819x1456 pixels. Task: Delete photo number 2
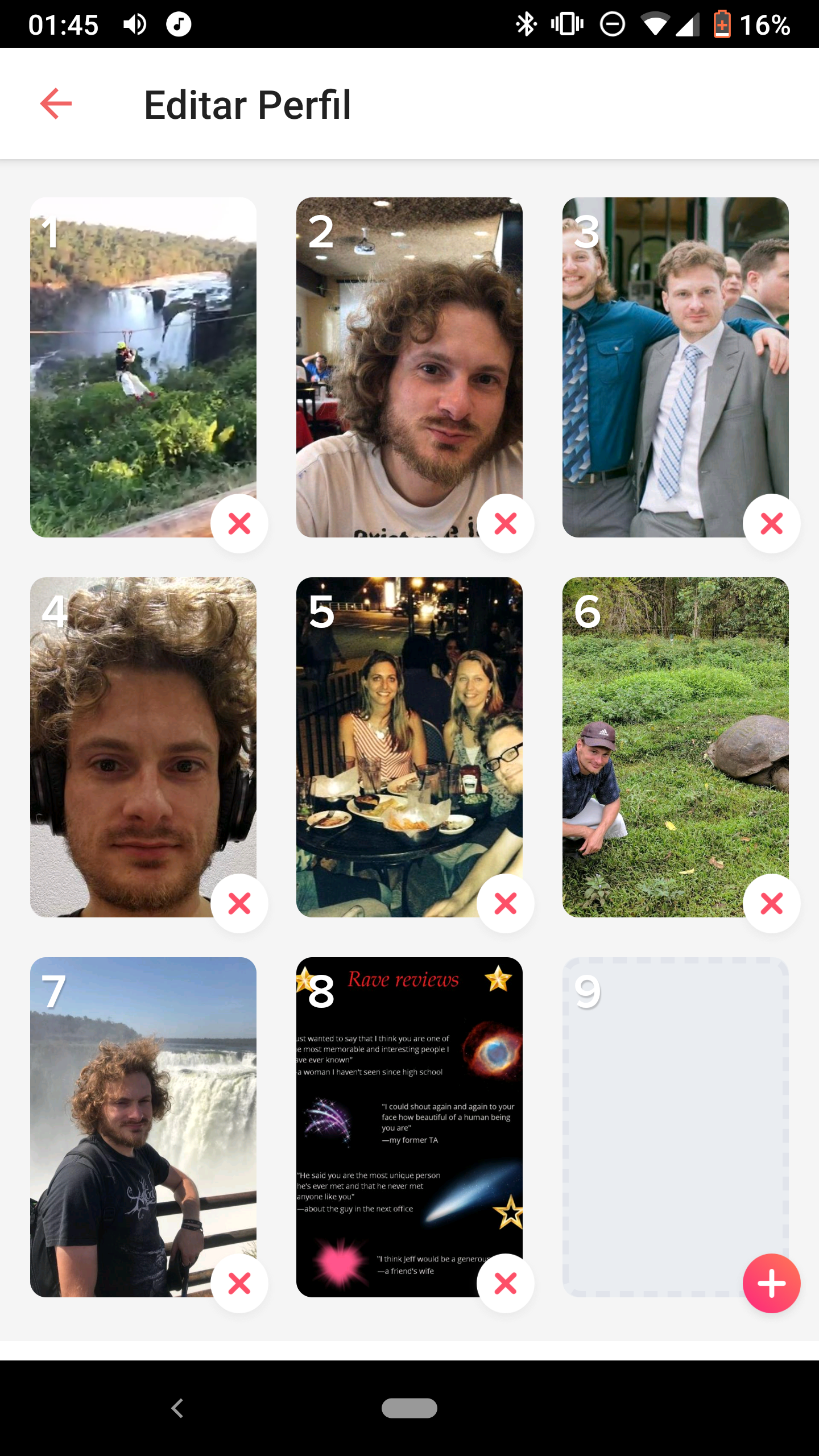(506, 523)
